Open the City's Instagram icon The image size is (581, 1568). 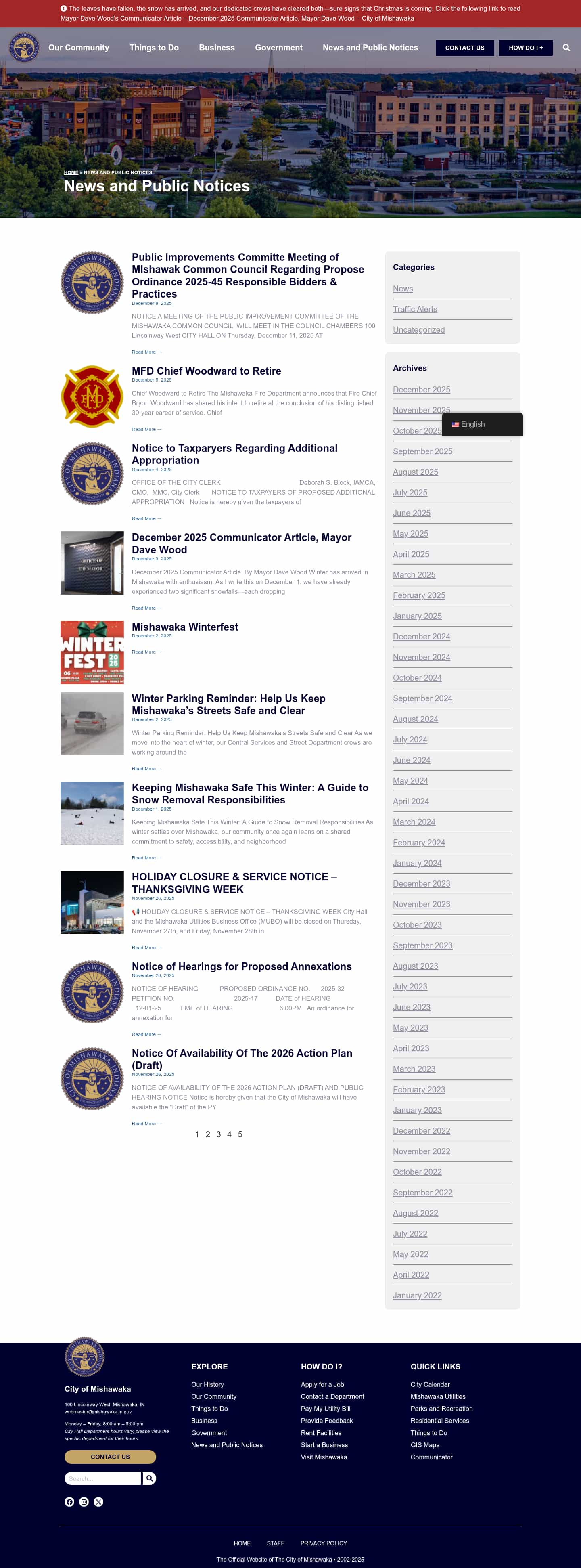tap(84, 1501)
